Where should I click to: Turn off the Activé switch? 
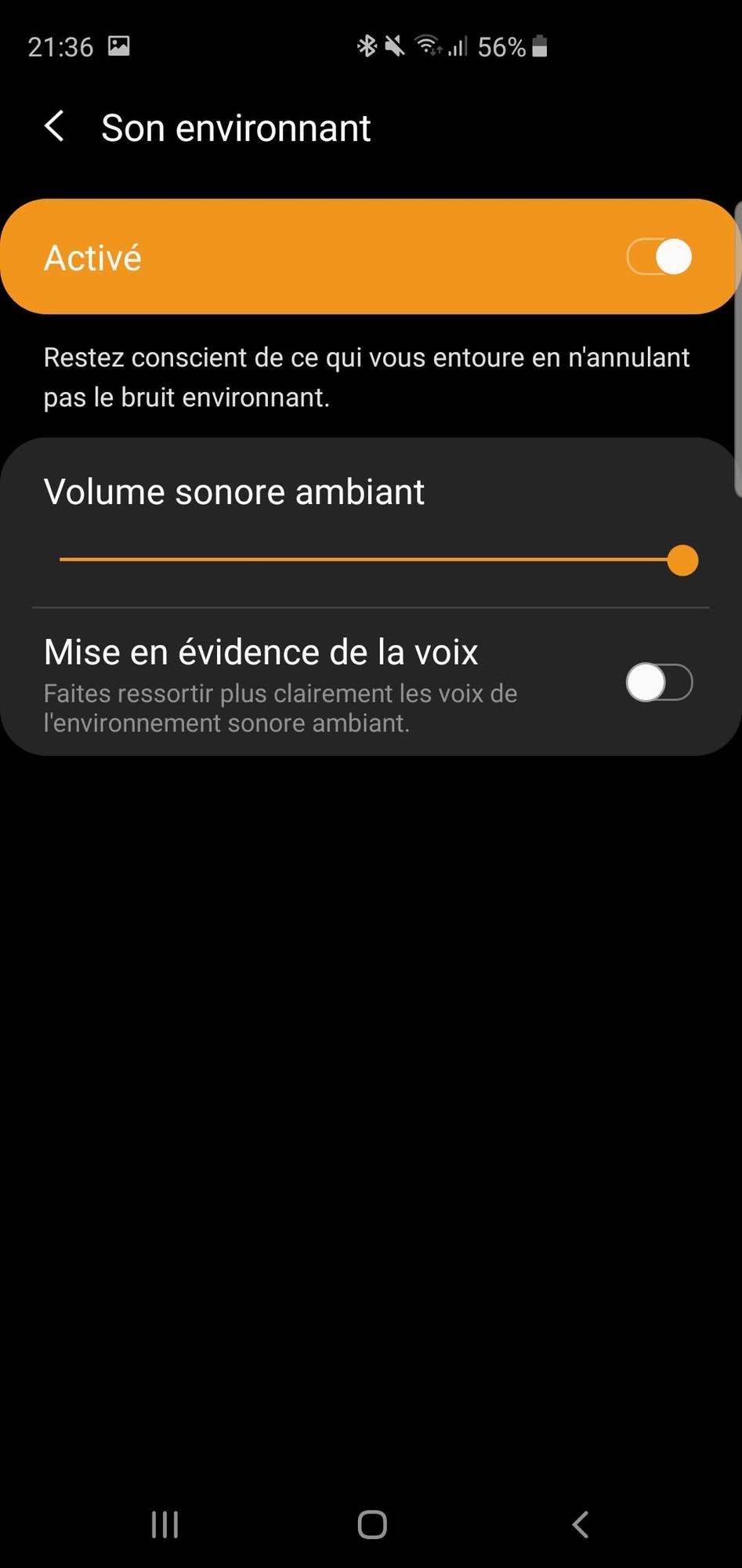(659, 257)
